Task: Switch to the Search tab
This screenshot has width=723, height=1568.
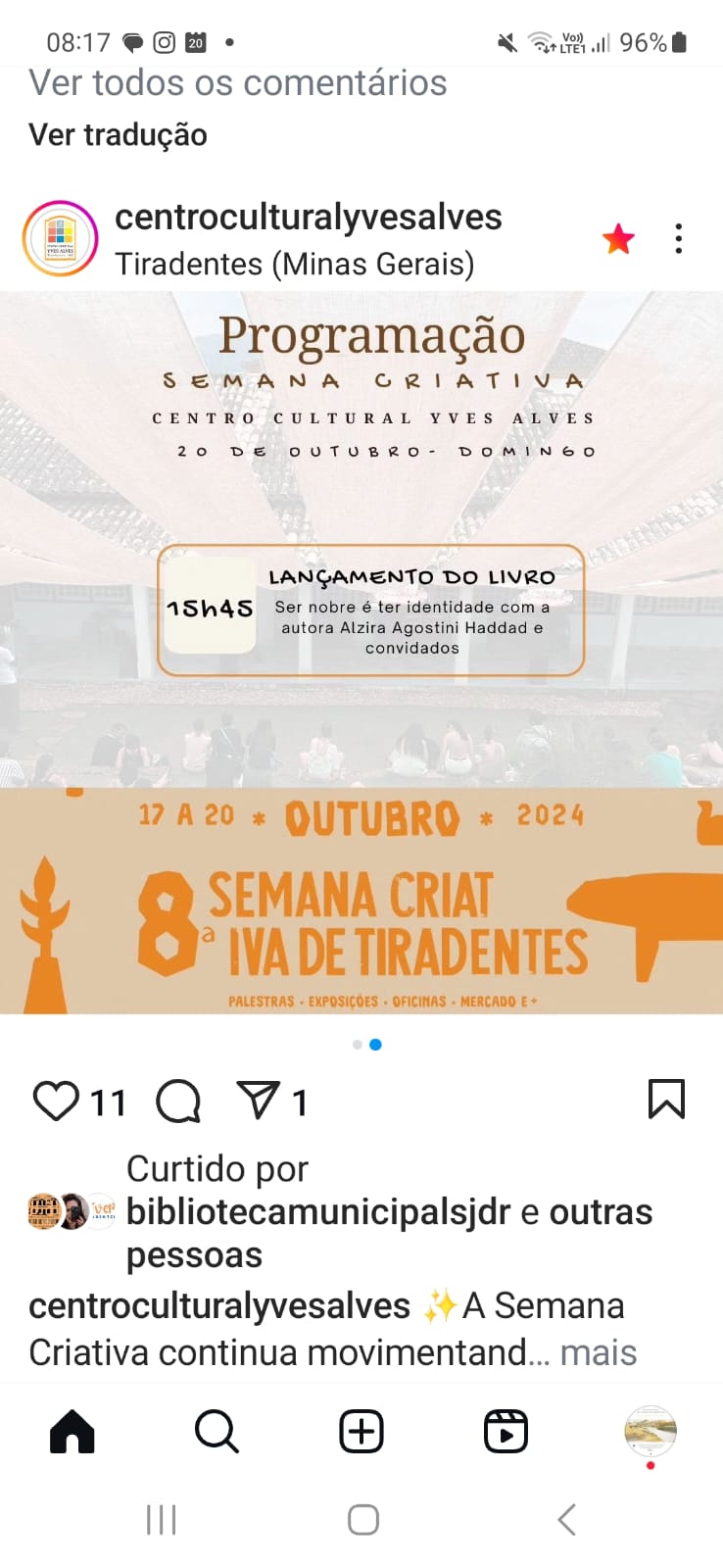Action: (x=217, y=1432)
